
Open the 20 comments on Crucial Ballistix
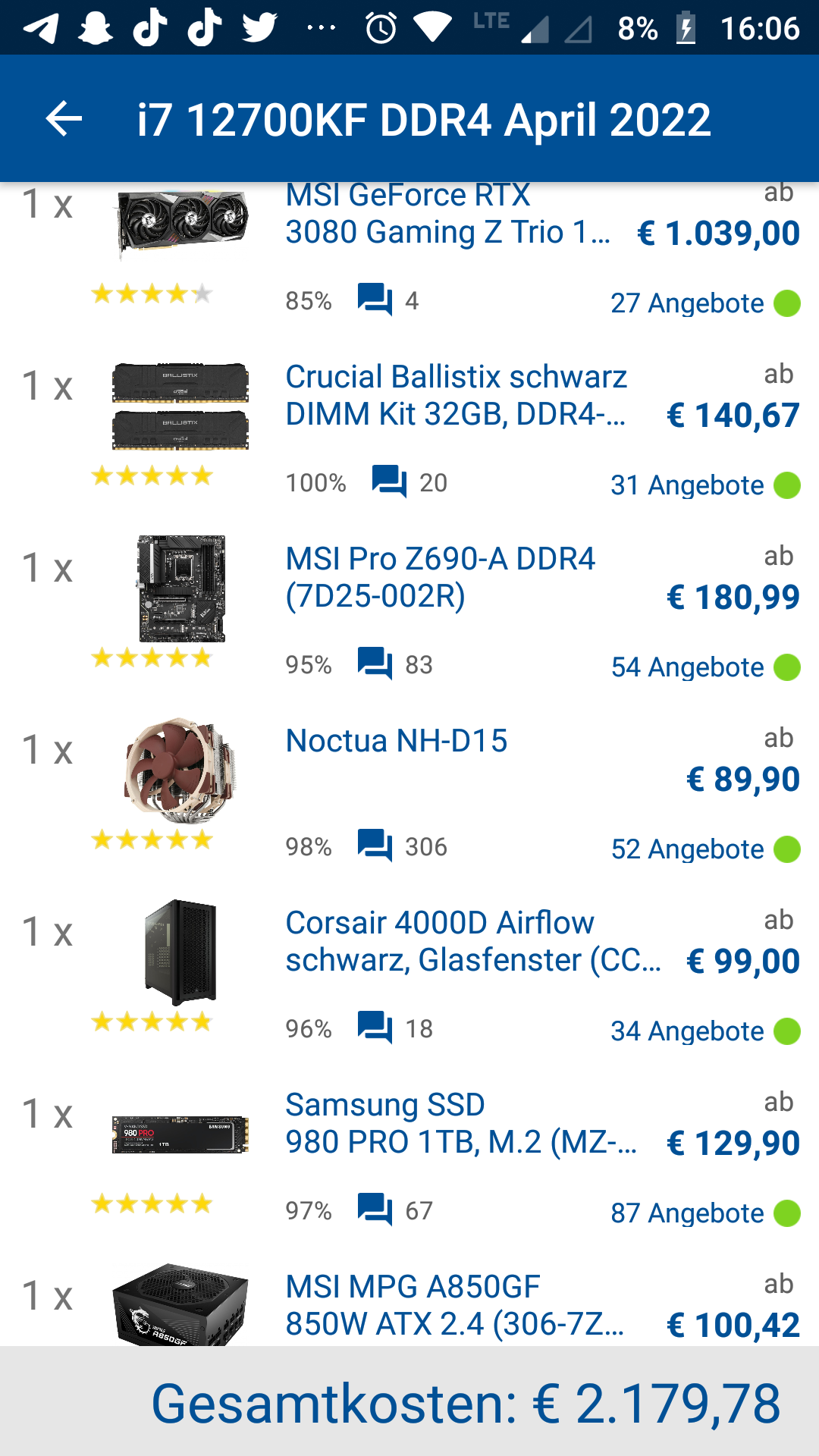click(x=409, y=482)
